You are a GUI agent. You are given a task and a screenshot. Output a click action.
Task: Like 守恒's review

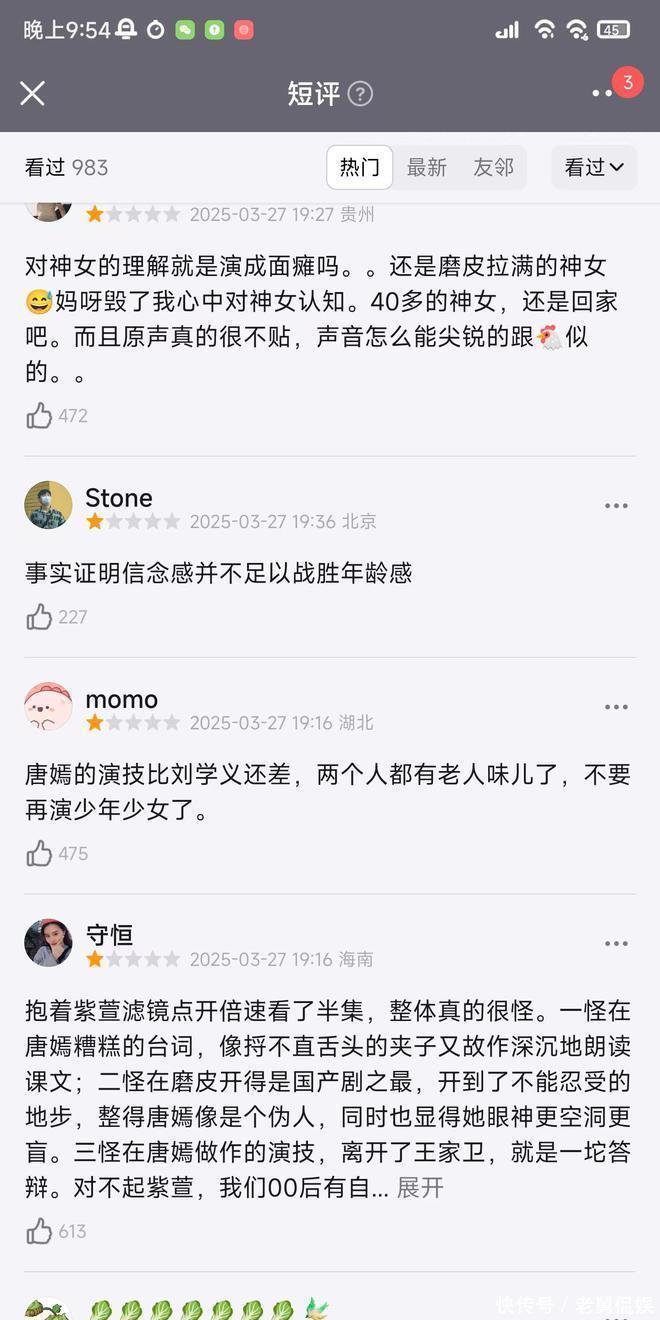pos(40,1231)
